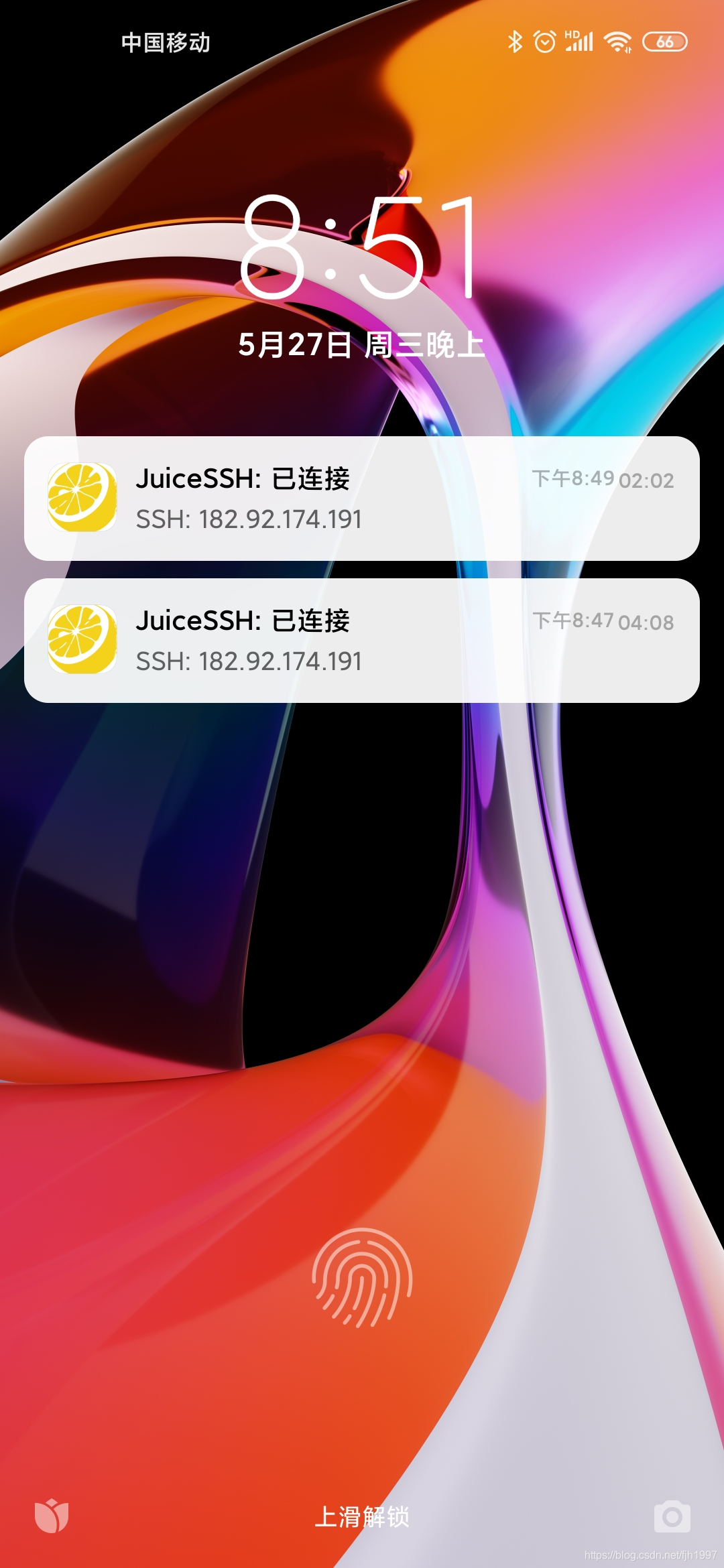Tap the 8:51 lock screen clock
724x1568 pixels.
(x=362, y=248)
